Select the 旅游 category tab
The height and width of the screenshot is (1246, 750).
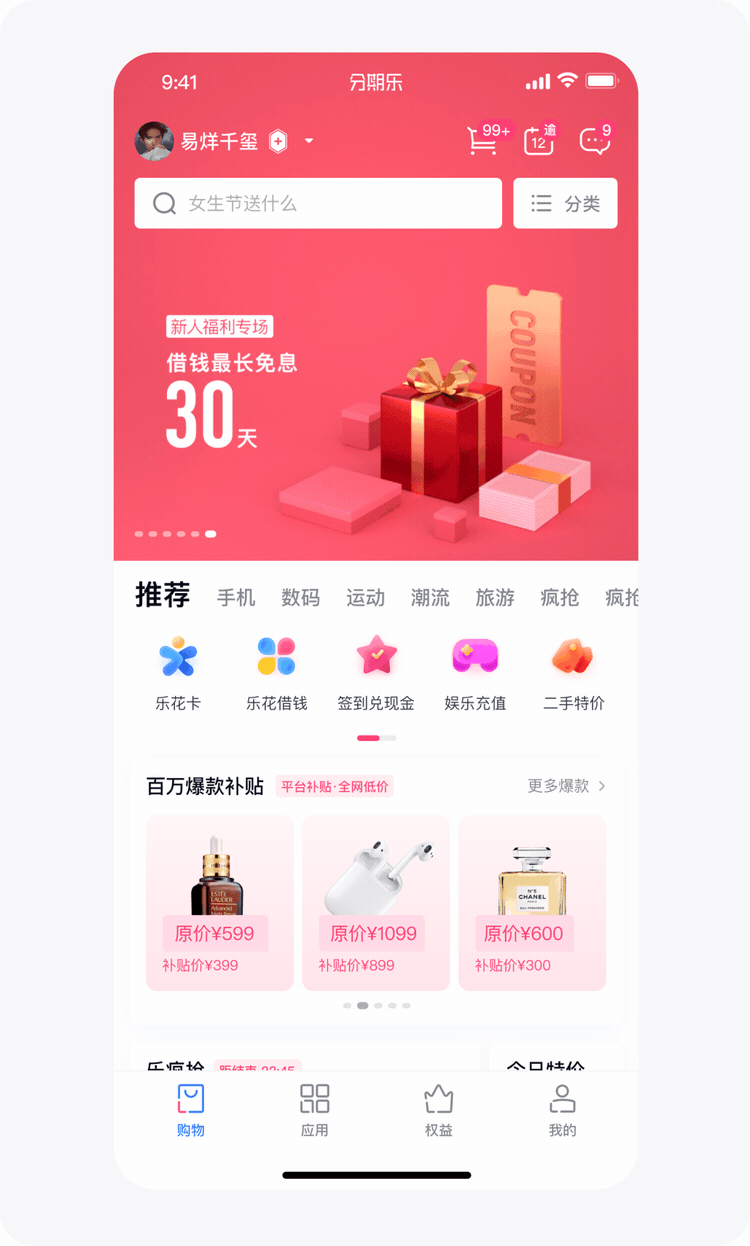[x=494, y=597]
